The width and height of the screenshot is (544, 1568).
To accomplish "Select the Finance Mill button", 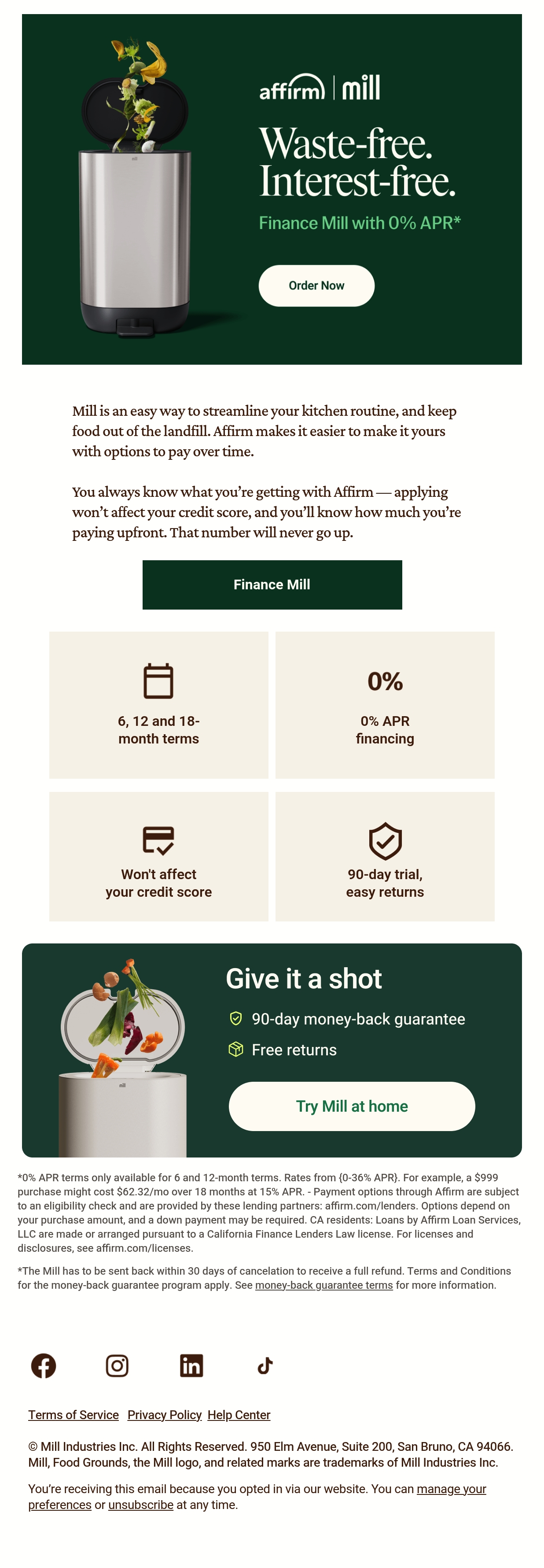I will coord(272,584).
